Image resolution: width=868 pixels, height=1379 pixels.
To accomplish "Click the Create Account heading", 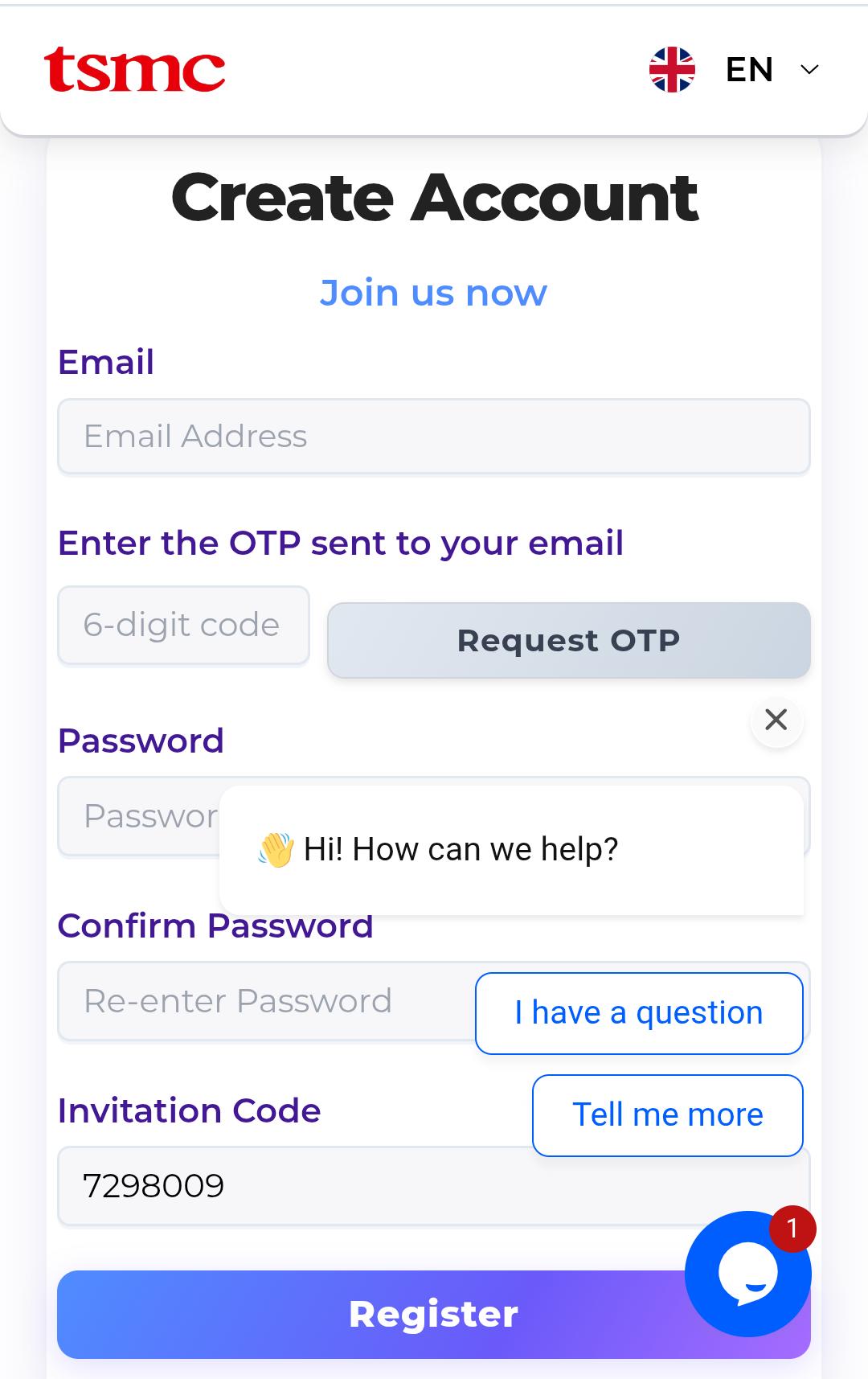I will 434,197.
